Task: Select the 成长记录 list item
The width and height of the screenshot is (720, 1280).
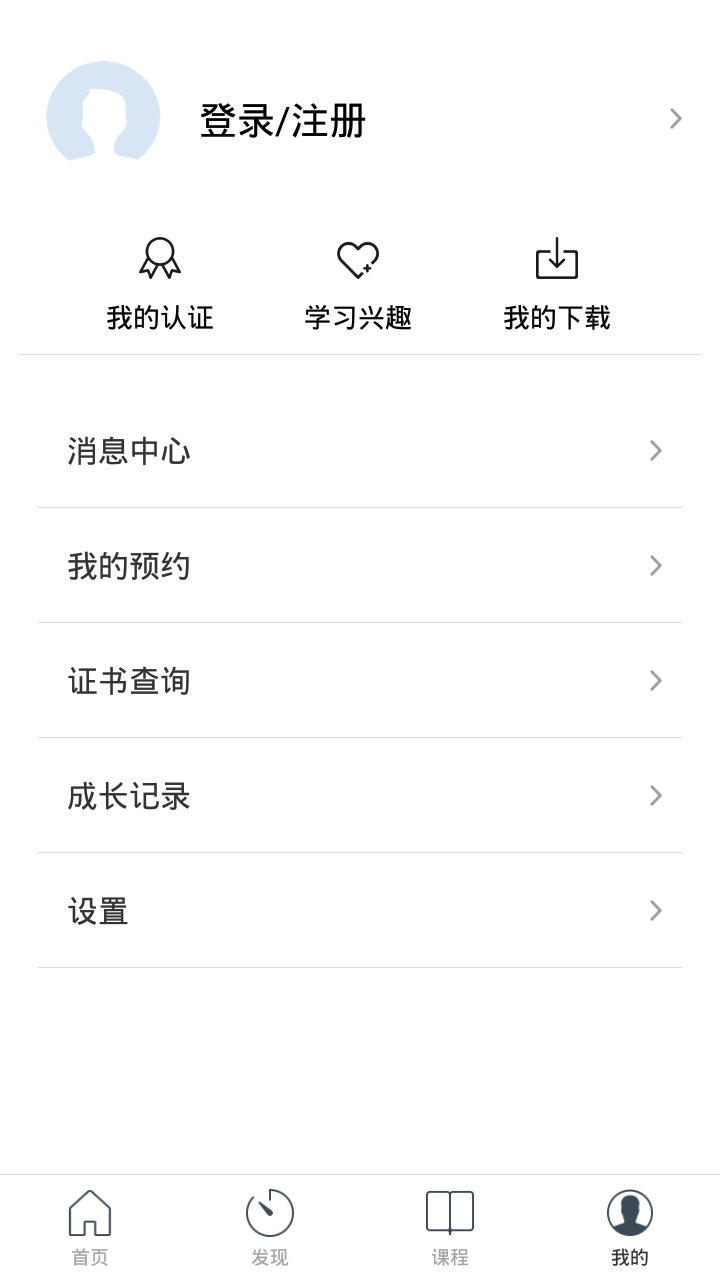Action: tap(360, 796)
